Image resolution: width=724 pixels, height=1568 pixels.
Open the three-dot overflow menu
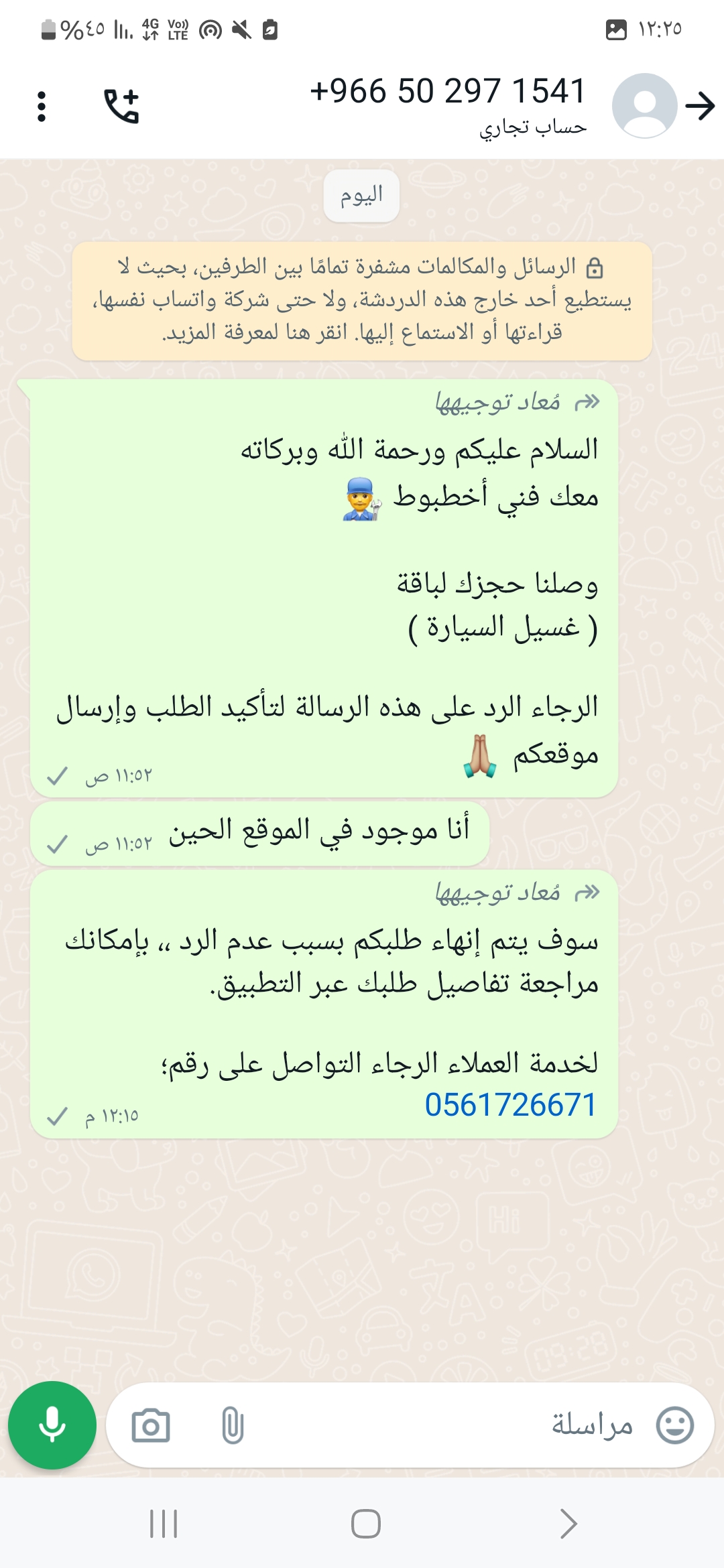pyautogui.click(x=42, y=107)
